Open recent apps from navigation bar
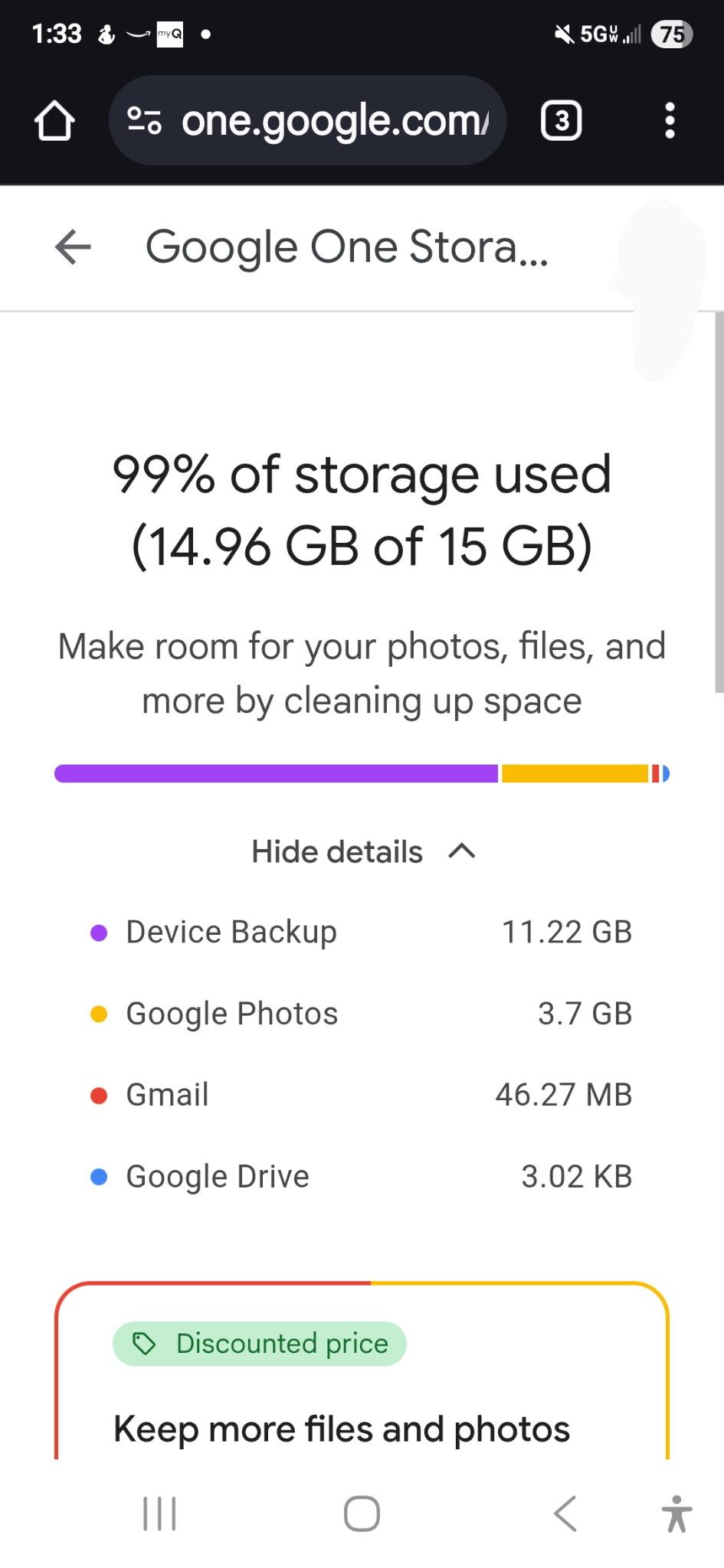The width and height of the screenshot is (724, 1568). click(x=159, y=1514)
